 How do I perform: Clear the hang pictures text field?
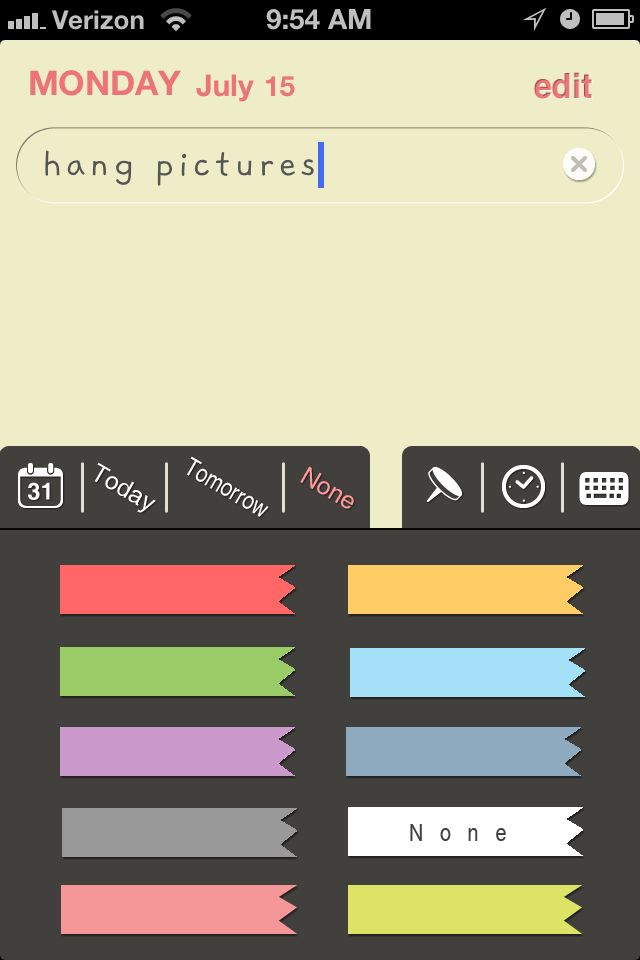click(x=579, y=164)
